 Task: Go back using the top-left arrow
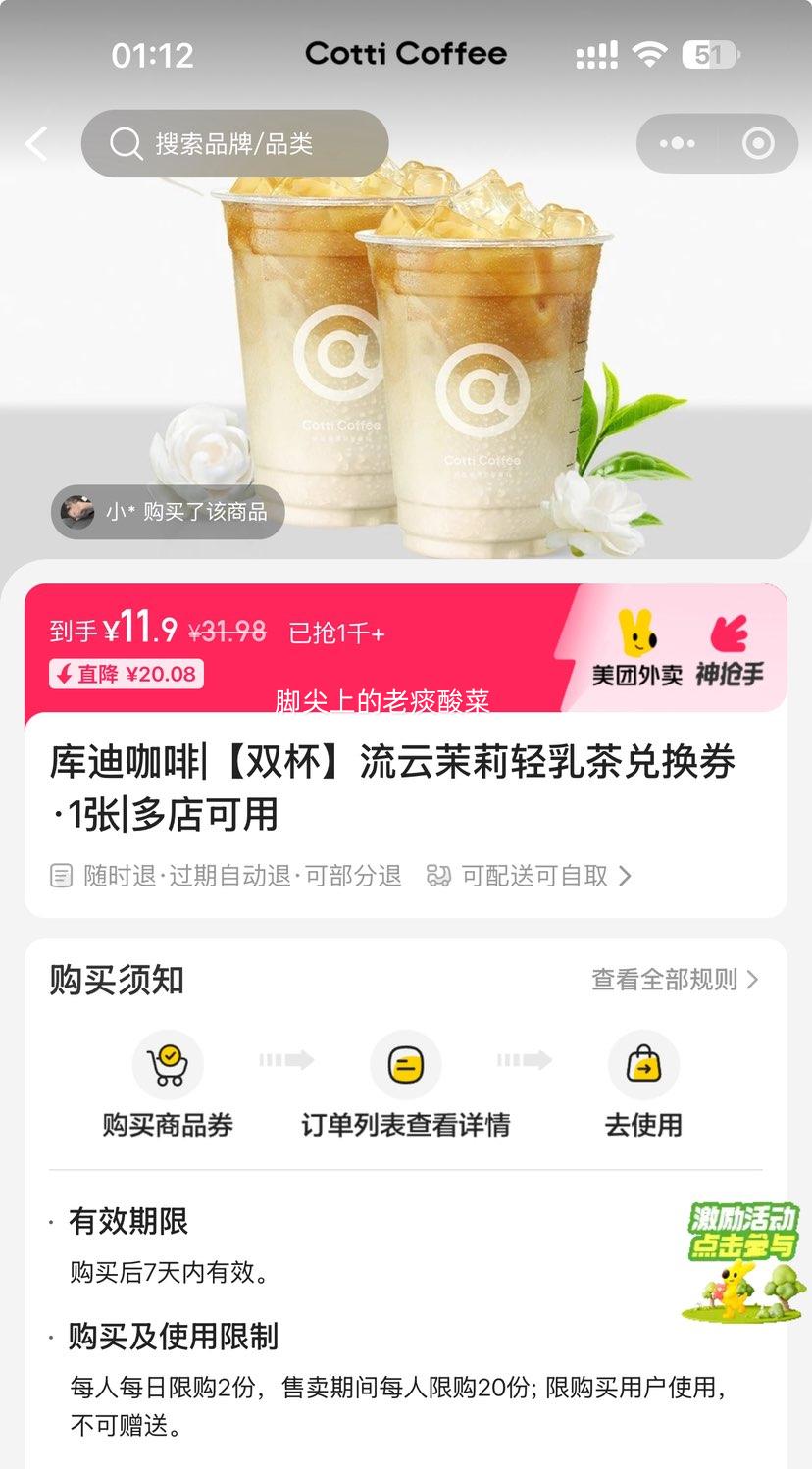point(37,144)
